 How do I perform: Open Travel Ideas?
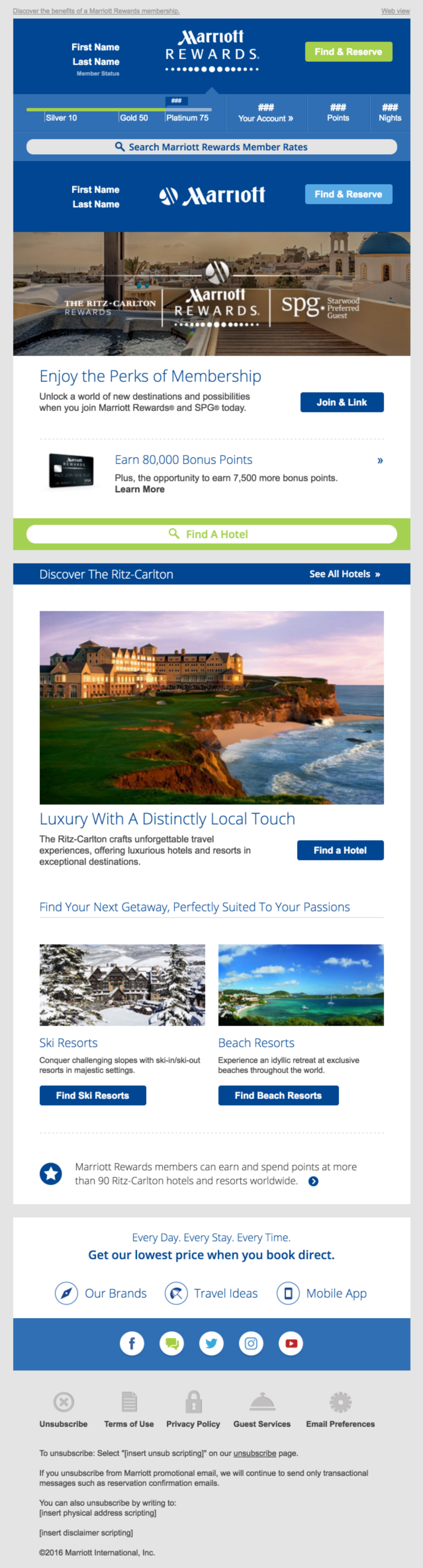211,1294
